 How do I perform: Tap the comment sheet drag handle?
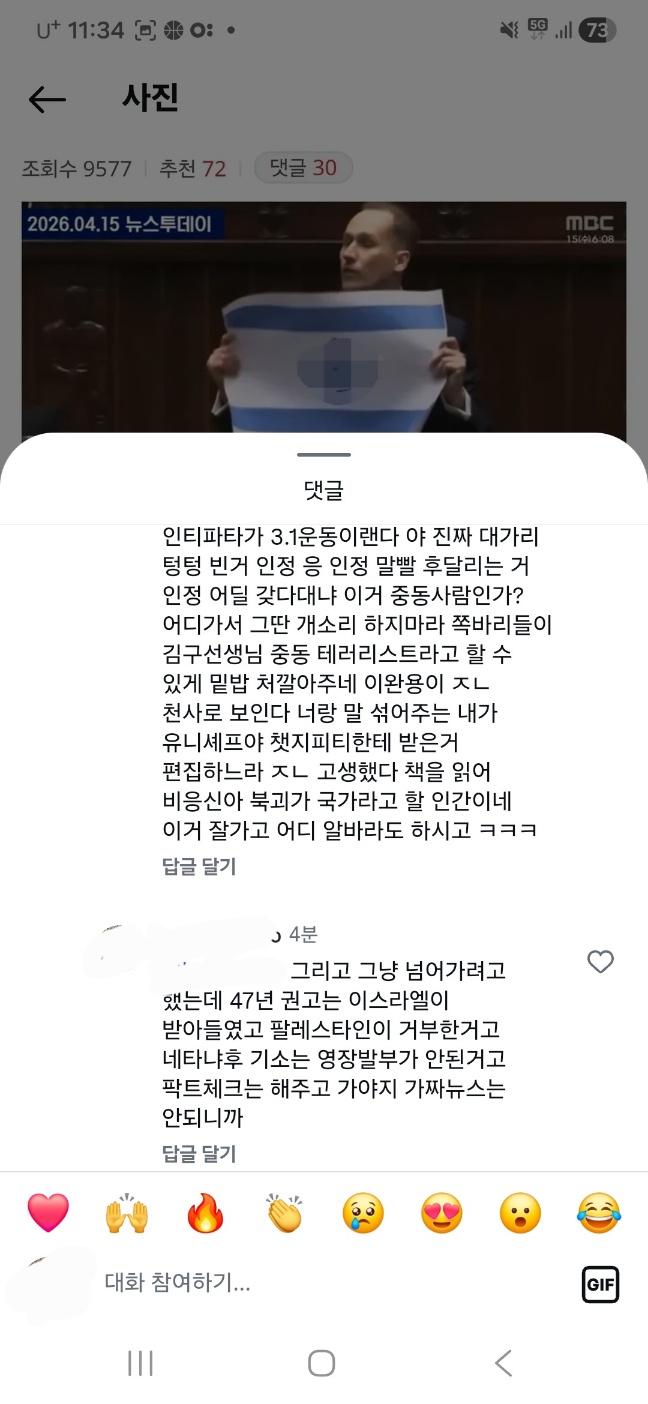coord(324,455)
